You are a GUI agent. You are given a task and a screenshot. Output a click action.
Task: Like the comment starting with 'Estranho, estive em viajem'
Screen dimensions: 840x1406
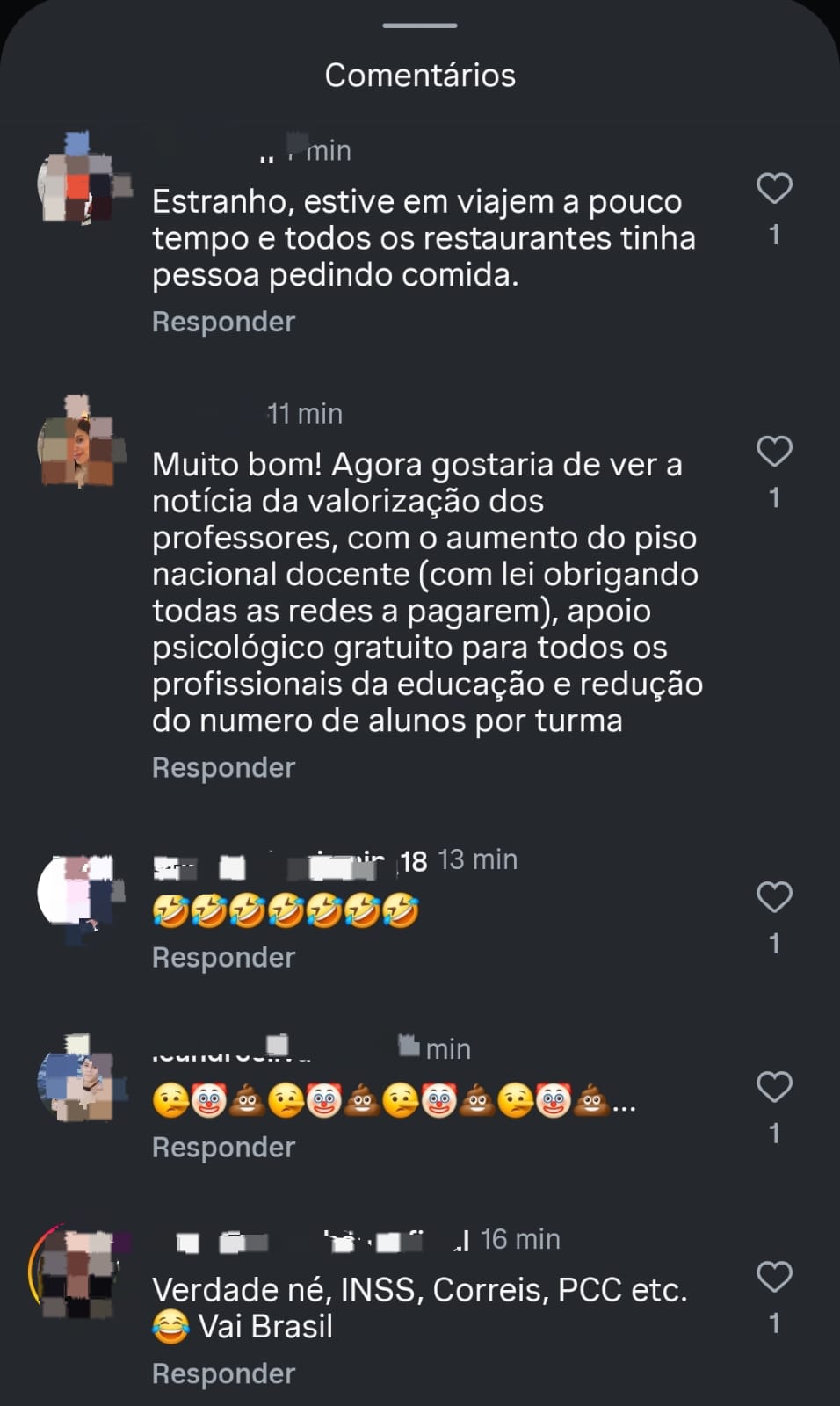pos(774,189)
